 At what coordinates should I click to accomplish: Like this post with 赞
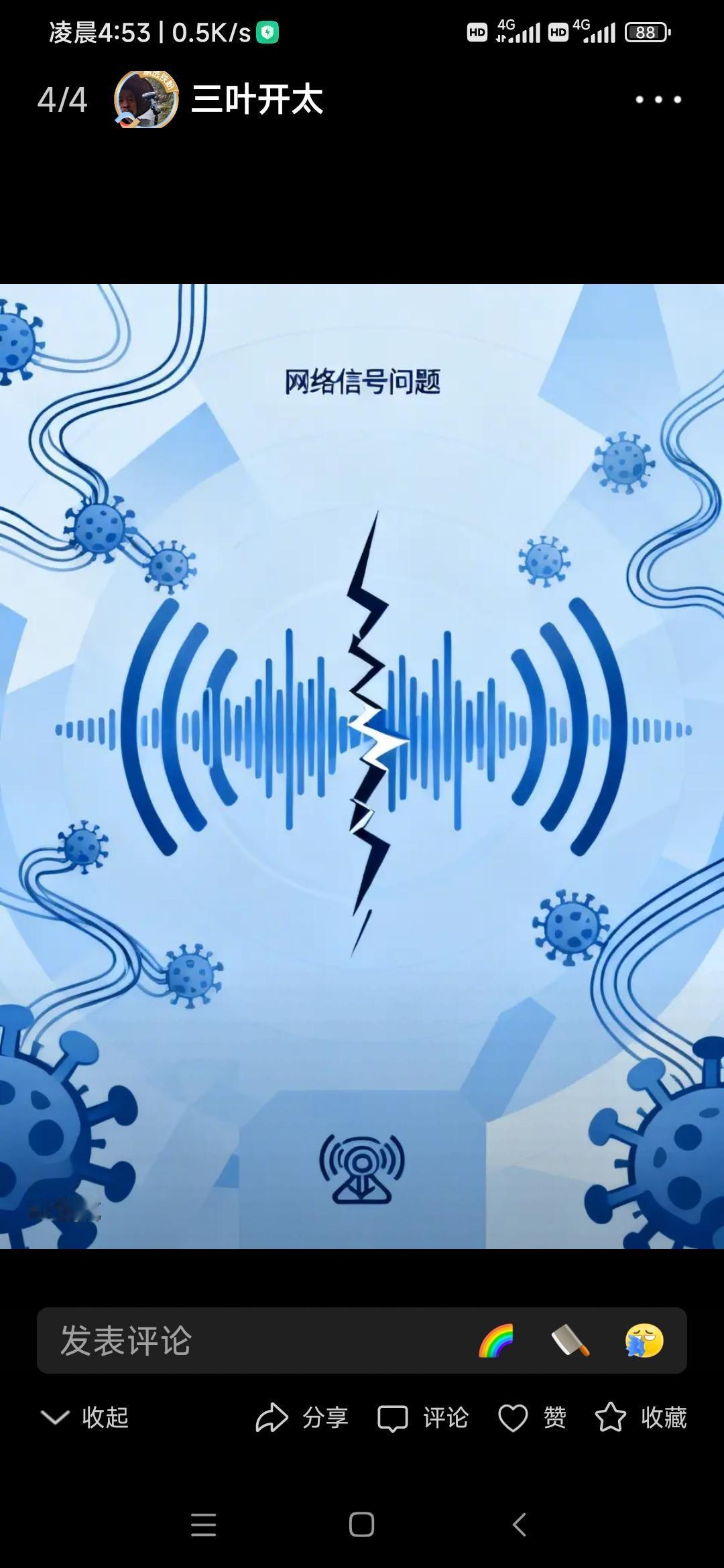click(532, 1417)
